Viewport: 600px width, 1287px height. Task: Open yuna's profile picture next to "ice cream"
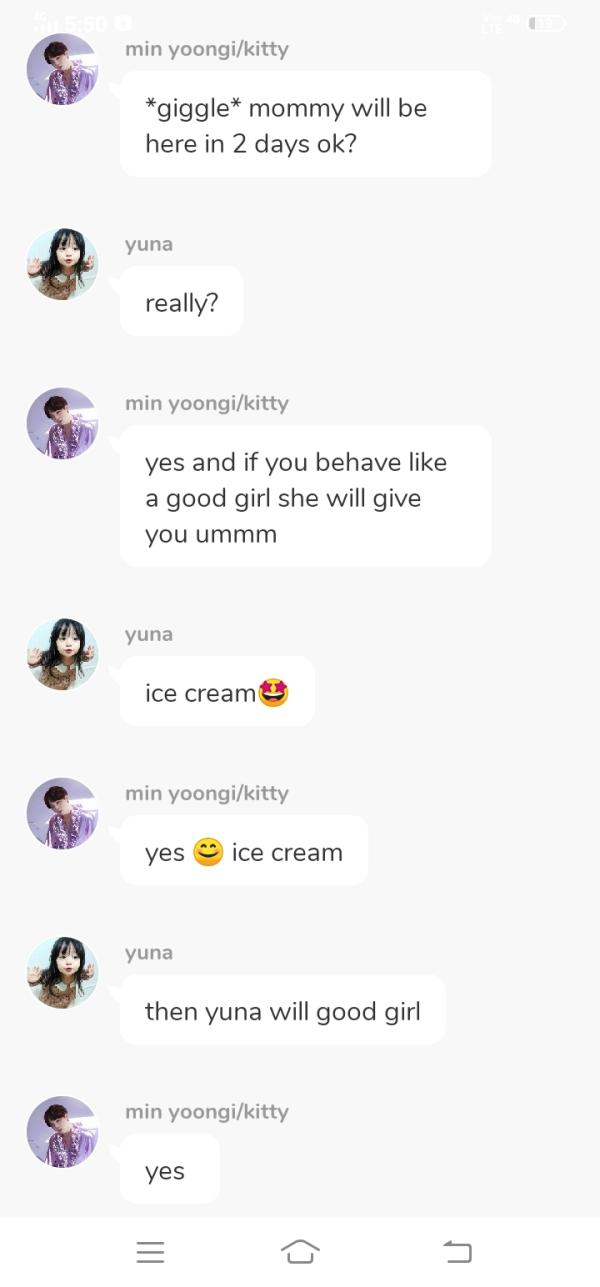tap(62, 654)
